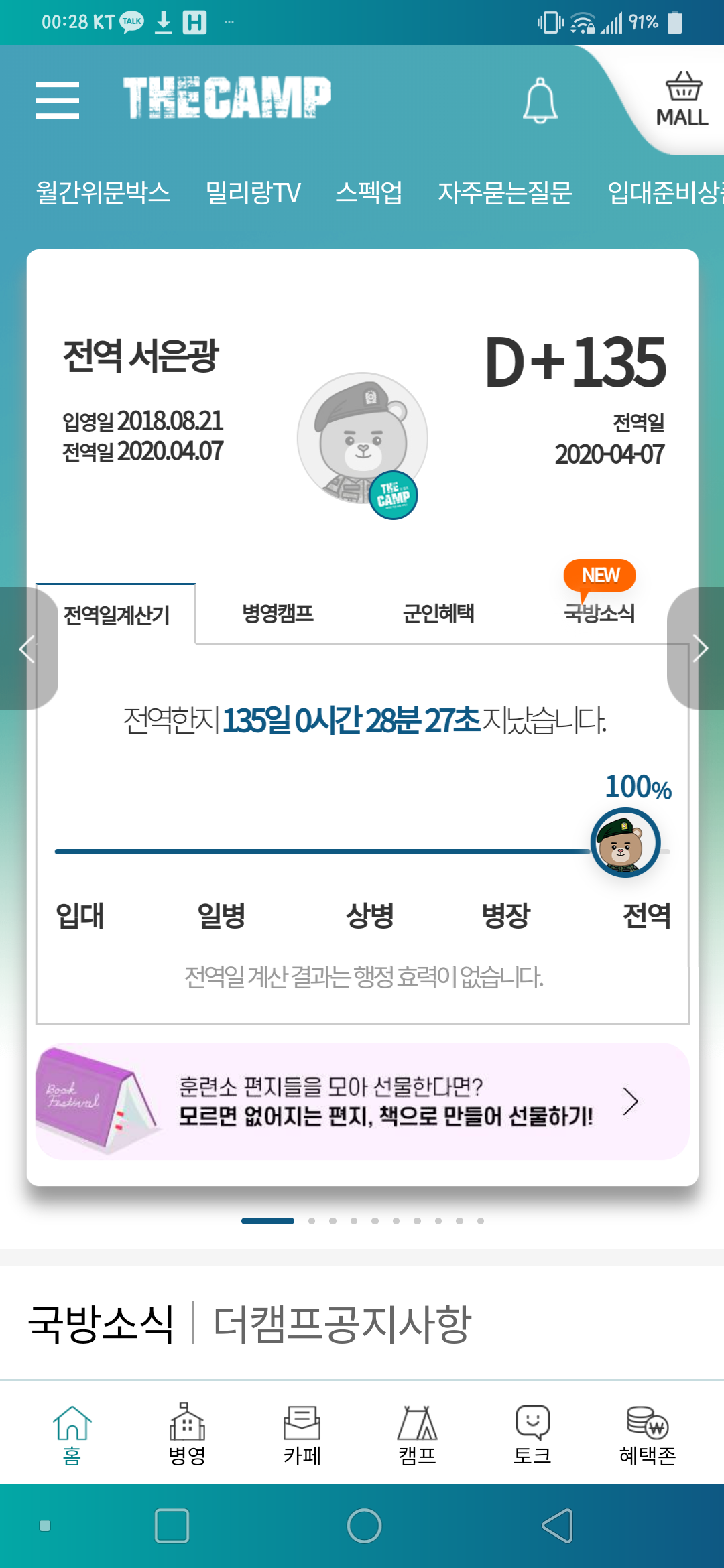The width and height of the screenshot is (724, 1568).
Task: Open 국방소식 tab with NEW badge
Action: coord(599,613)
